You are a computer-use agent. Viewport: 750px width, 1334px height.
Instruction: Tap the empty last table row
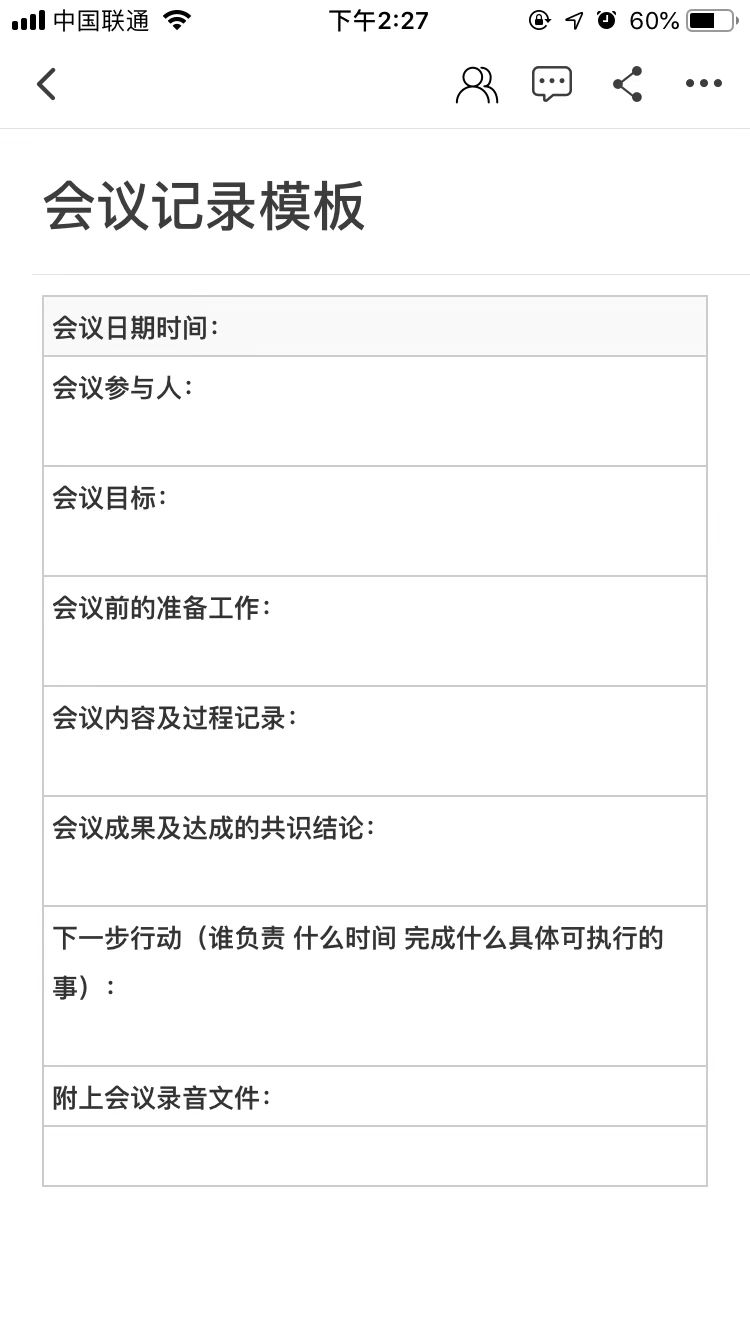(x=375, y=1156)
